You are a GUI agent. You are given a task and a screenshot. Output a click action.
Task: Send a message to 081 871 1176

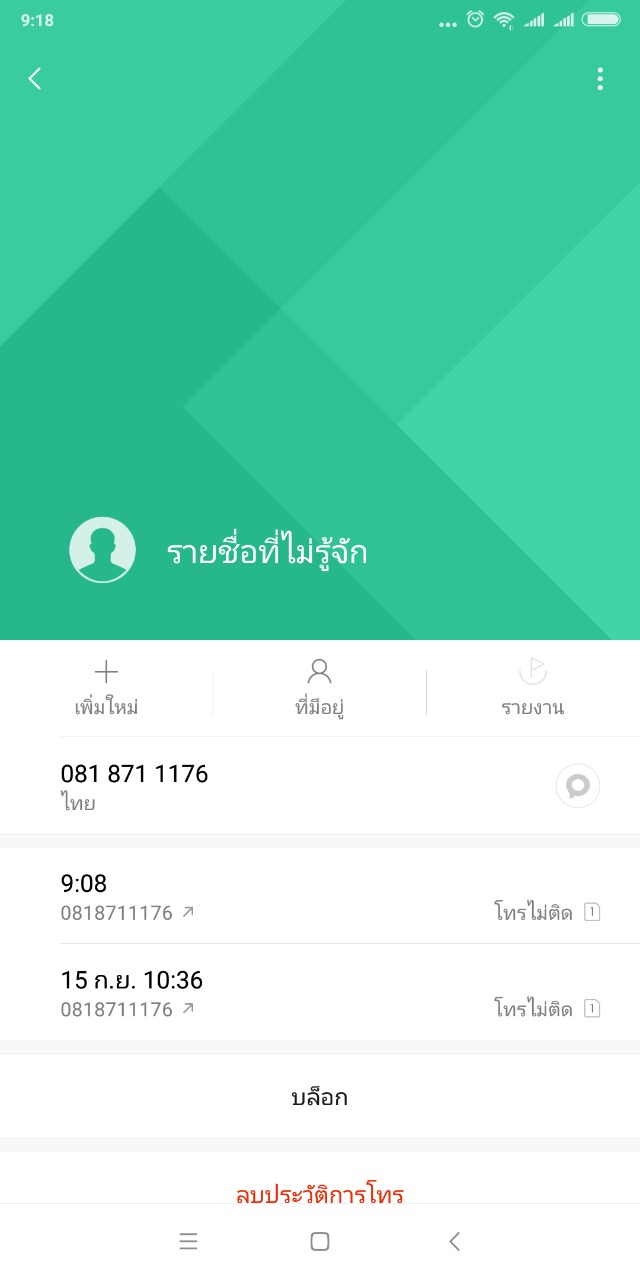[x=578, y=786]
